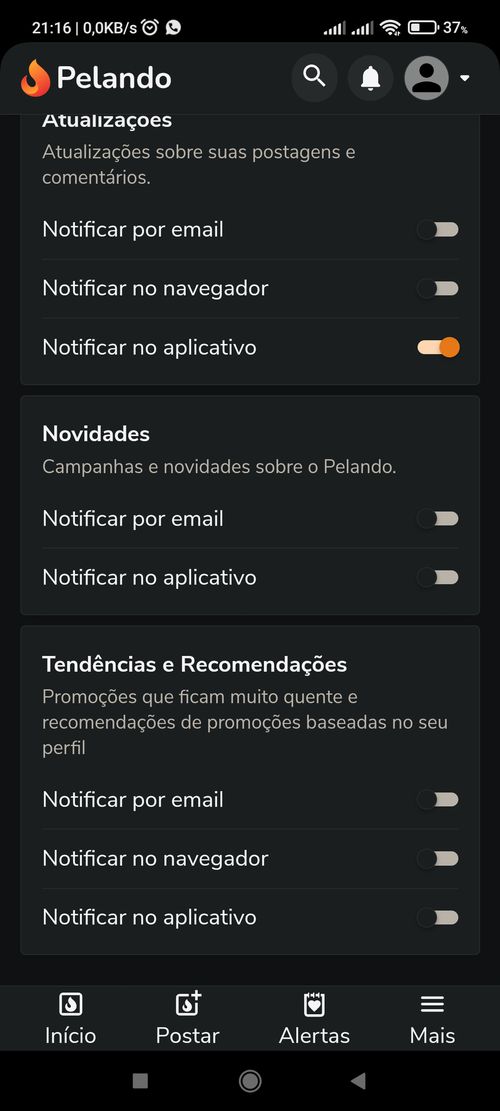Open the Postar tab

pyautogui.click(x=188, y=1019)
